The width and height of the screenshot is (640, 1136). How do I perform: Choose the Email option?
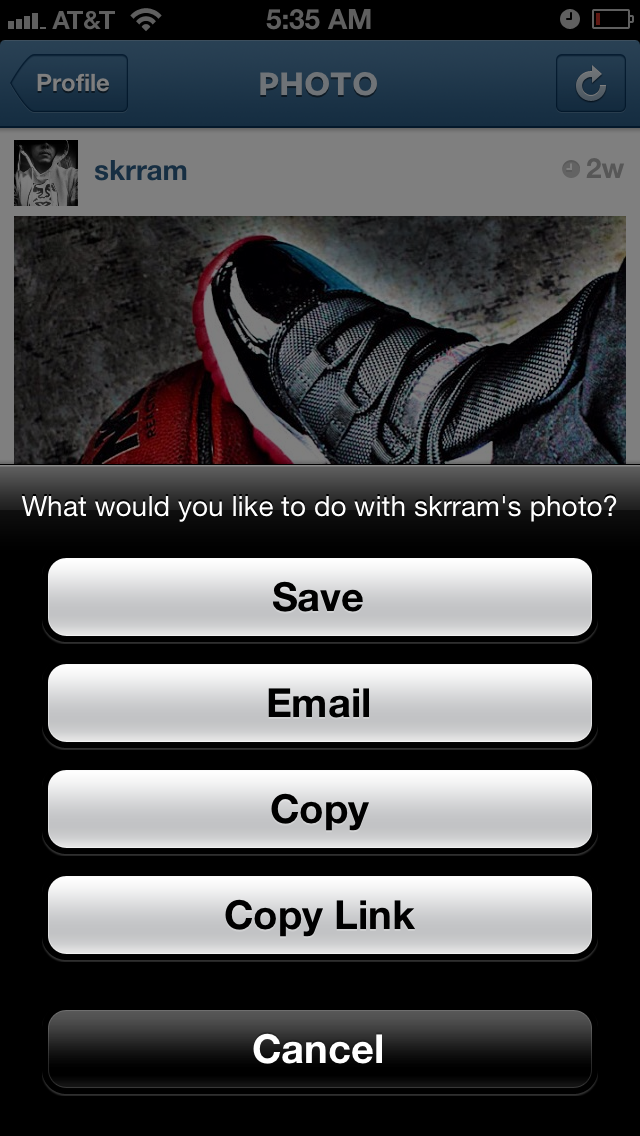pos(319,703)
